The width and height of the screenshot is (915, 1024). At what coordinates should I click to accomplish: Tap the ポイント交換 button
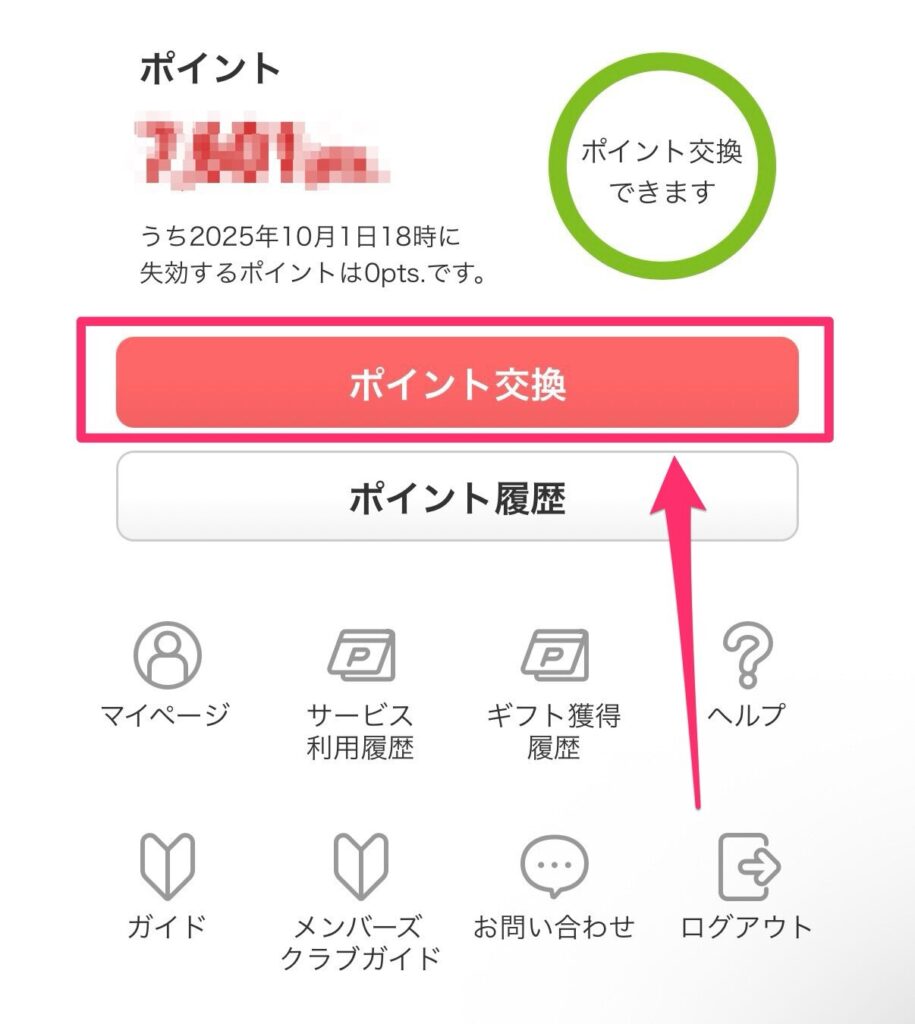coord(457,384)
